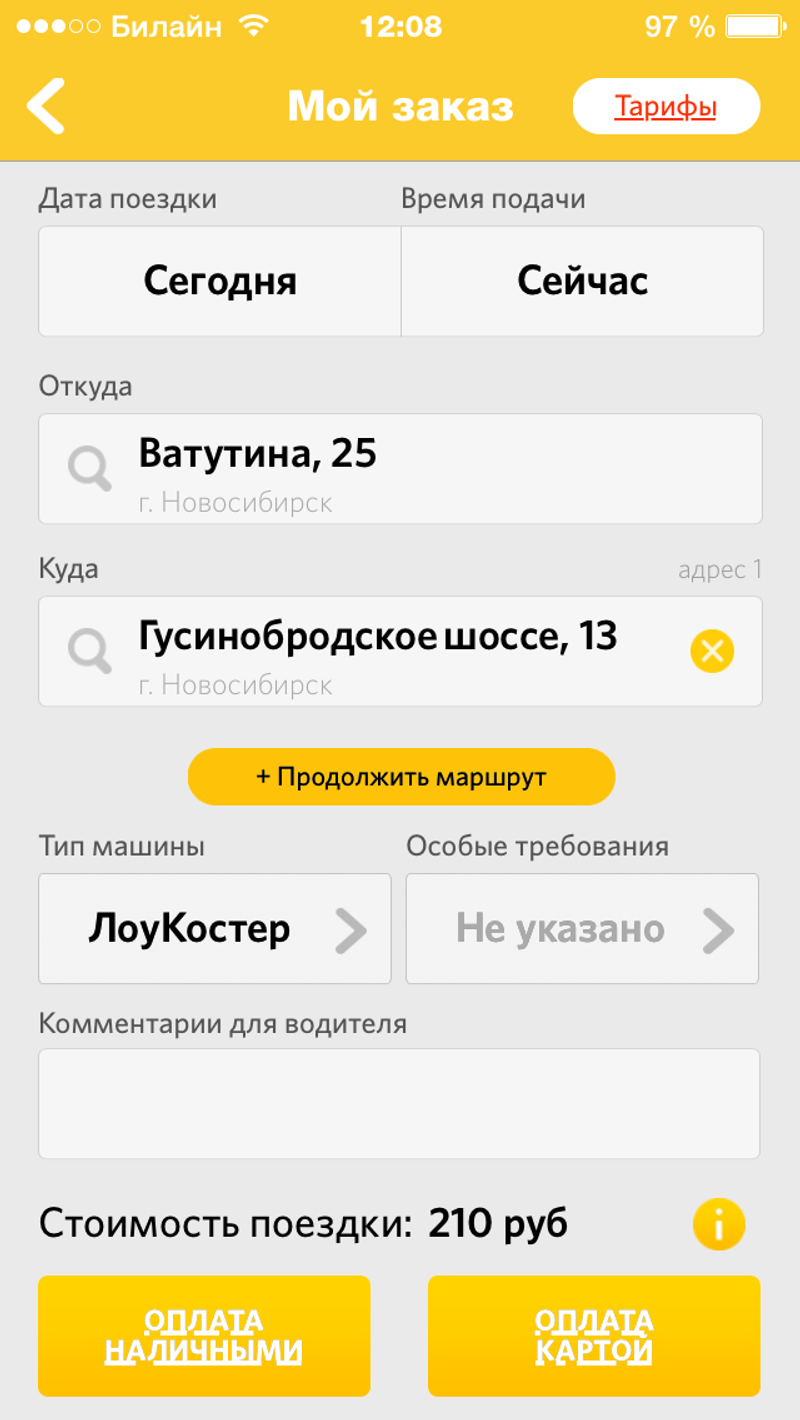Image resolution: width=800 pixels, height=1420 pixels.
Task: Tap + Продолжить маршрут
Action: pos(401,777)
